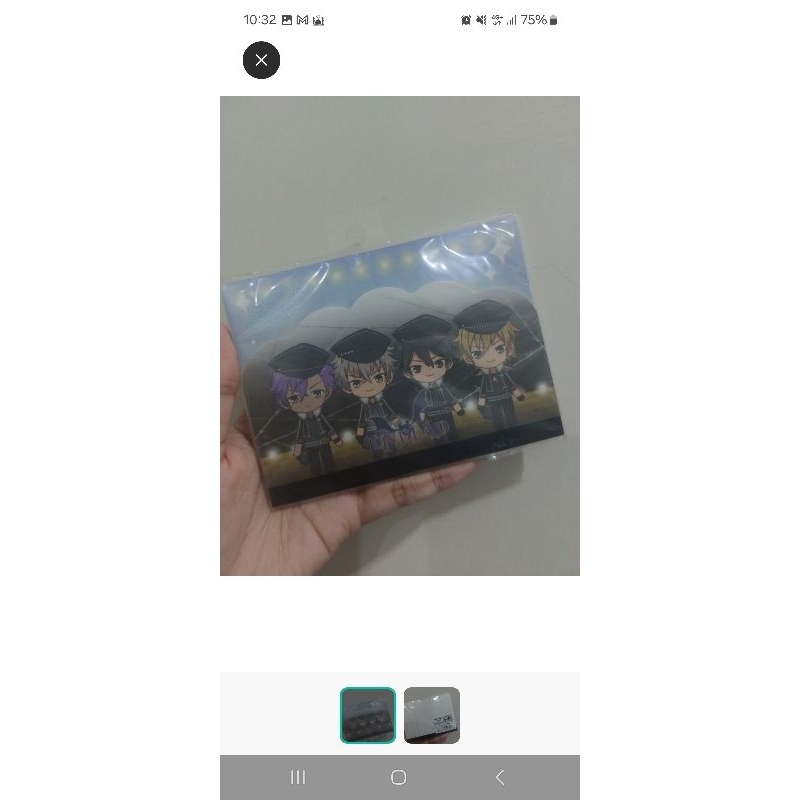Select the first thumbnail with chibi characters
Viewport: 800px width, 800px height.
click(x=368, y=715)
